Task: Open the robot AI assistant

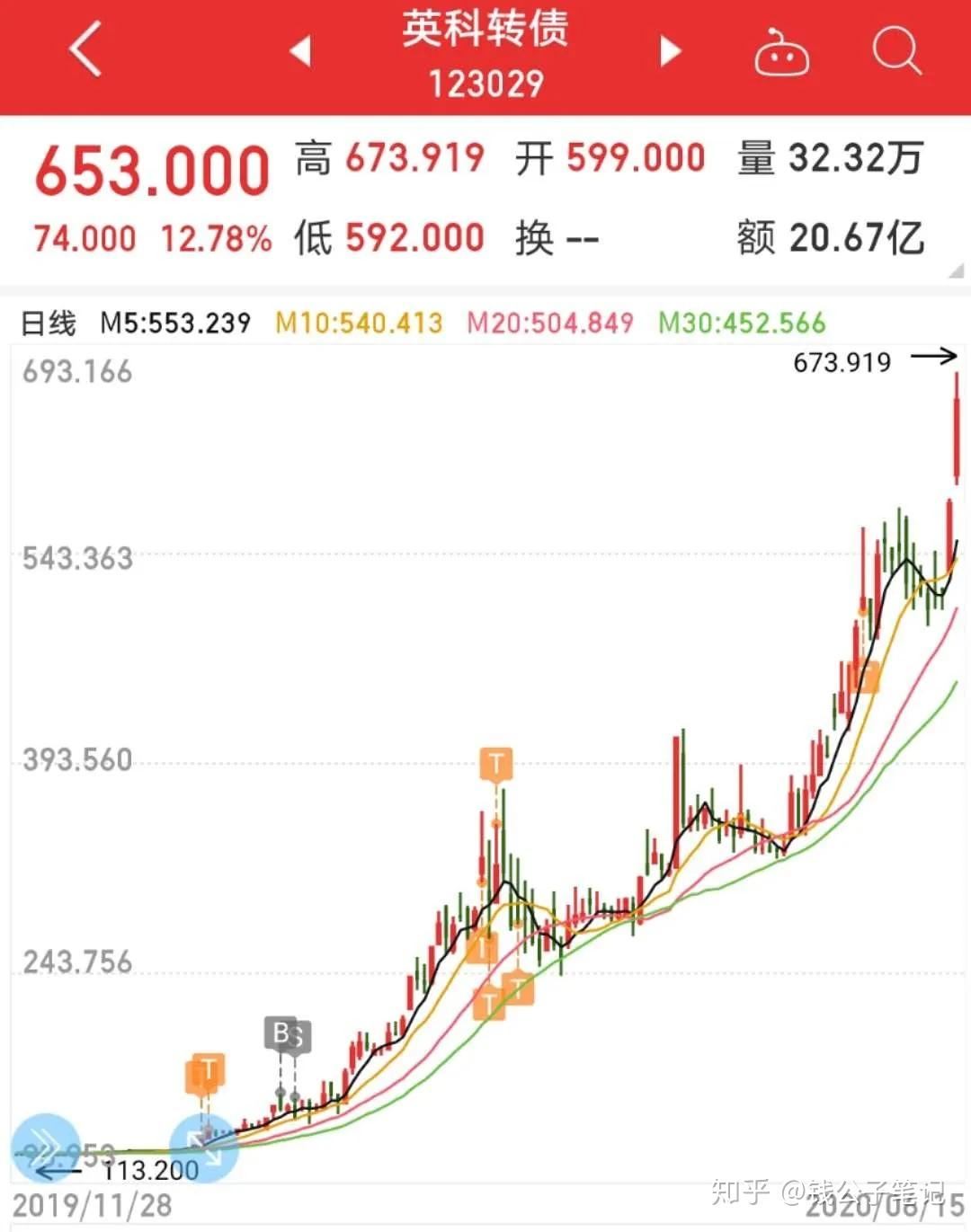Action: point(781,52)
